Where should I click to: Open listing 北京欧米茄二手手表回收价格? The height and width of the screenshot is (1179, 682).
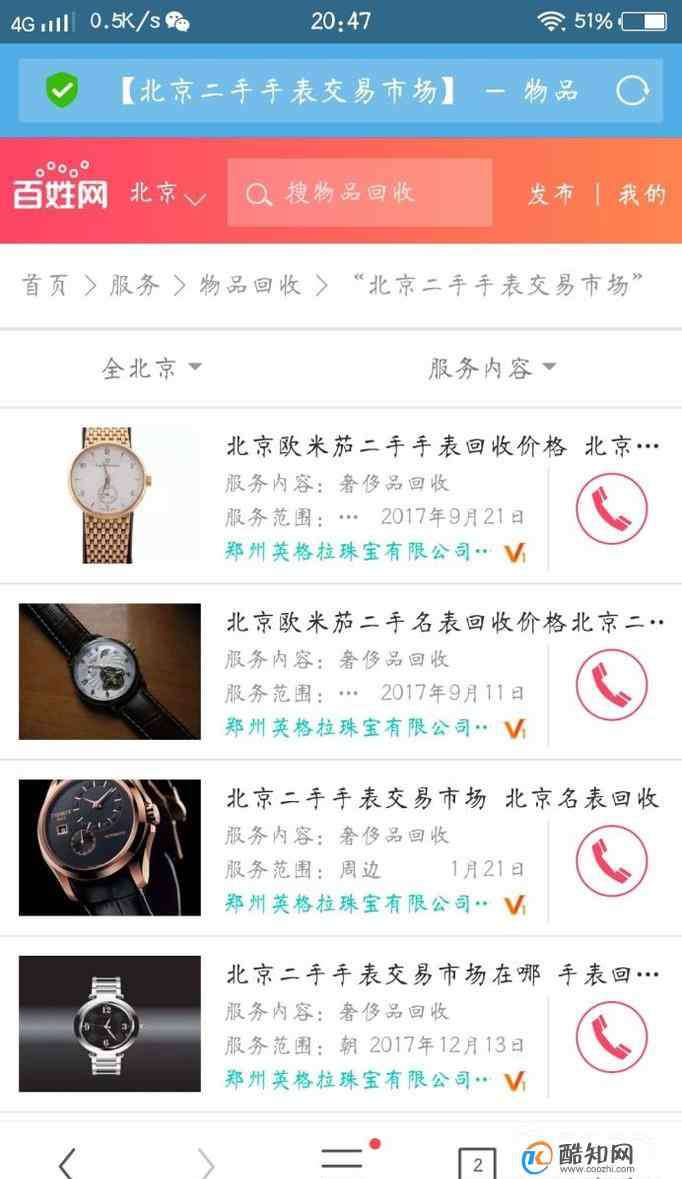(x=396, y=446)
